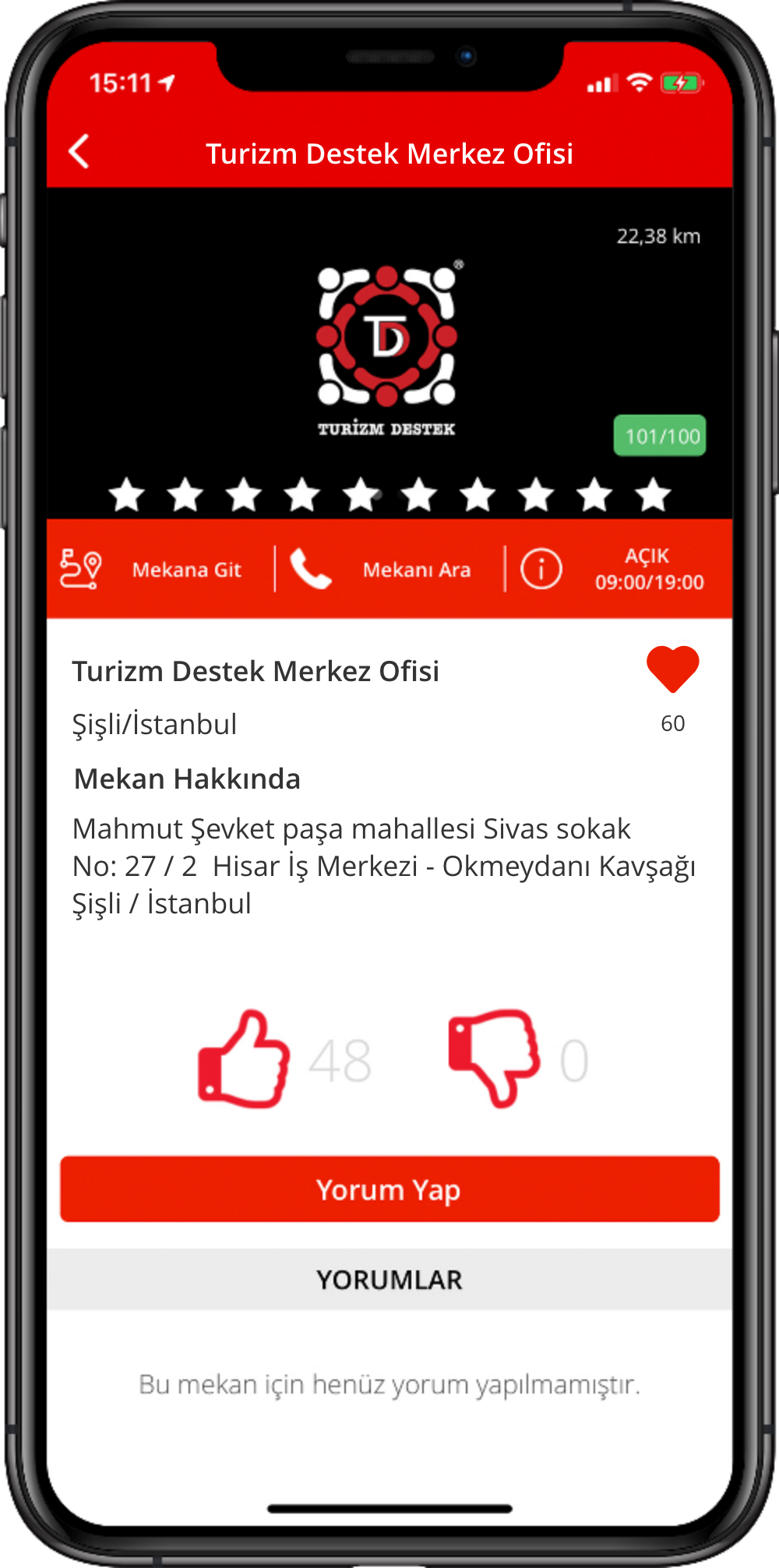Viewport: 779px width, 1568px height.
Task: Tap the Yorum Yap button
Action: 389,1189
